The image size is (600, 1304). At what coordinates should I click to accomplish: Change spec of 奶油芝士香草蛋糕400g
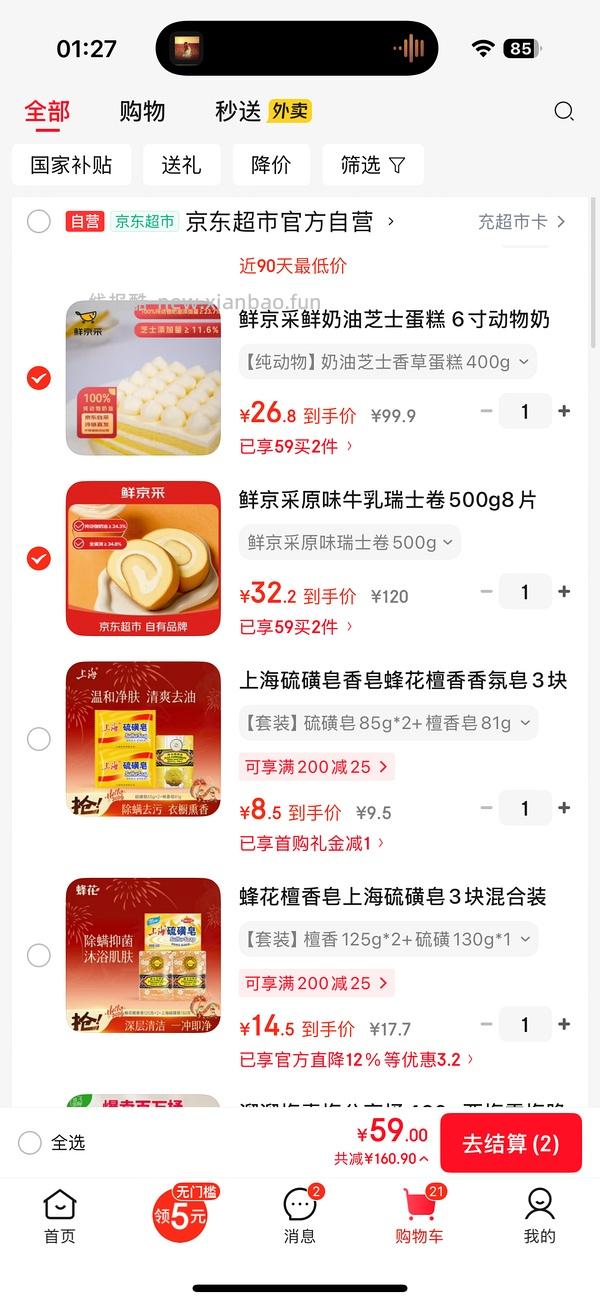[388, 361]
